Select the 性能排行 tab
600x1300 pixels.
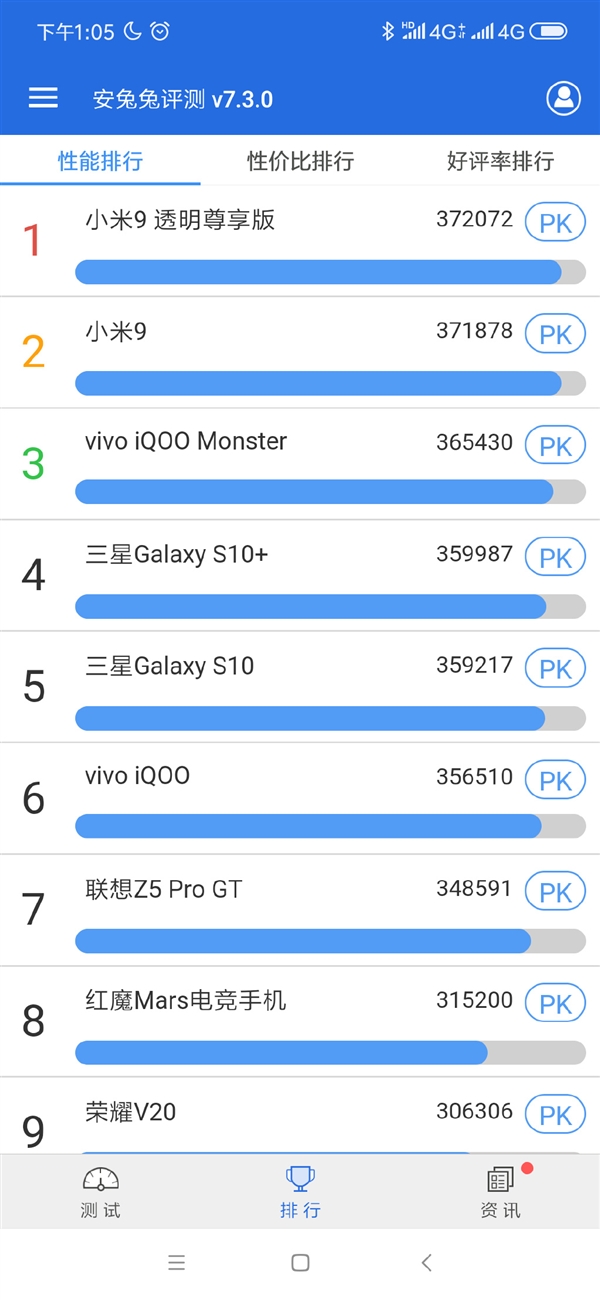pyautogui.click(x=100, y=161)
